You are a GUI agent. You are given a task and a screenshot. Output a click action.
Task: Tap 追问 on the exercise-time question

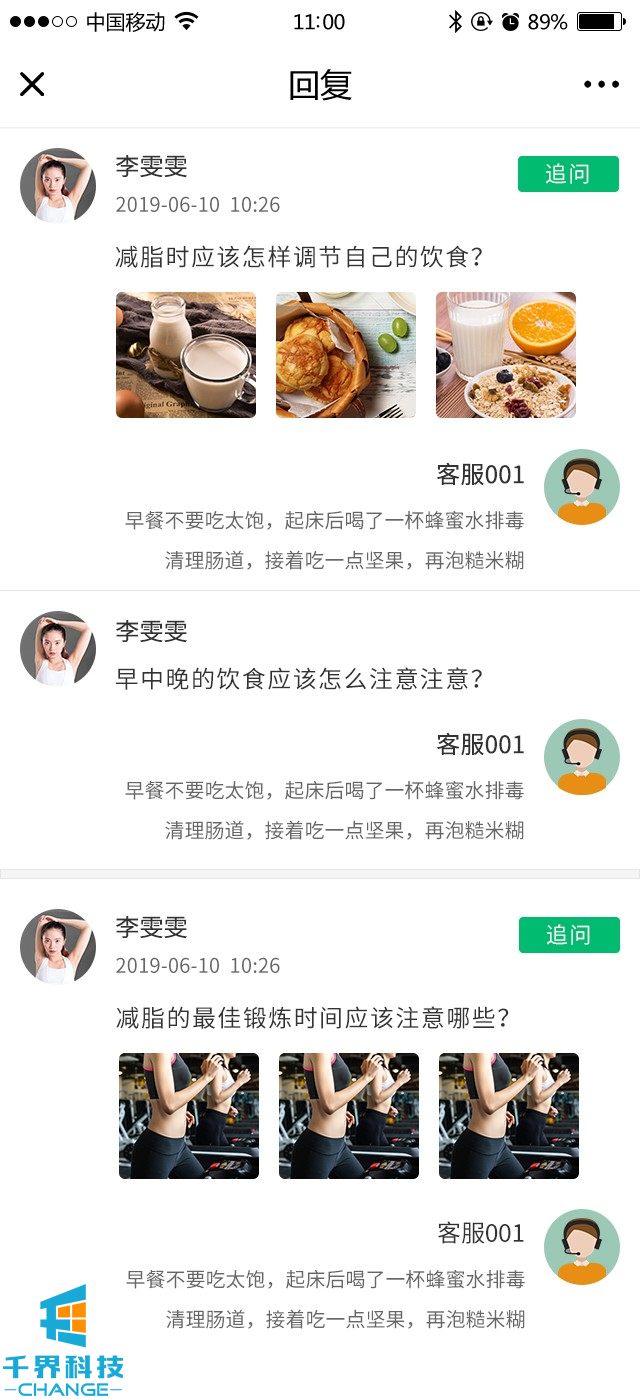(x=569, y=935)
